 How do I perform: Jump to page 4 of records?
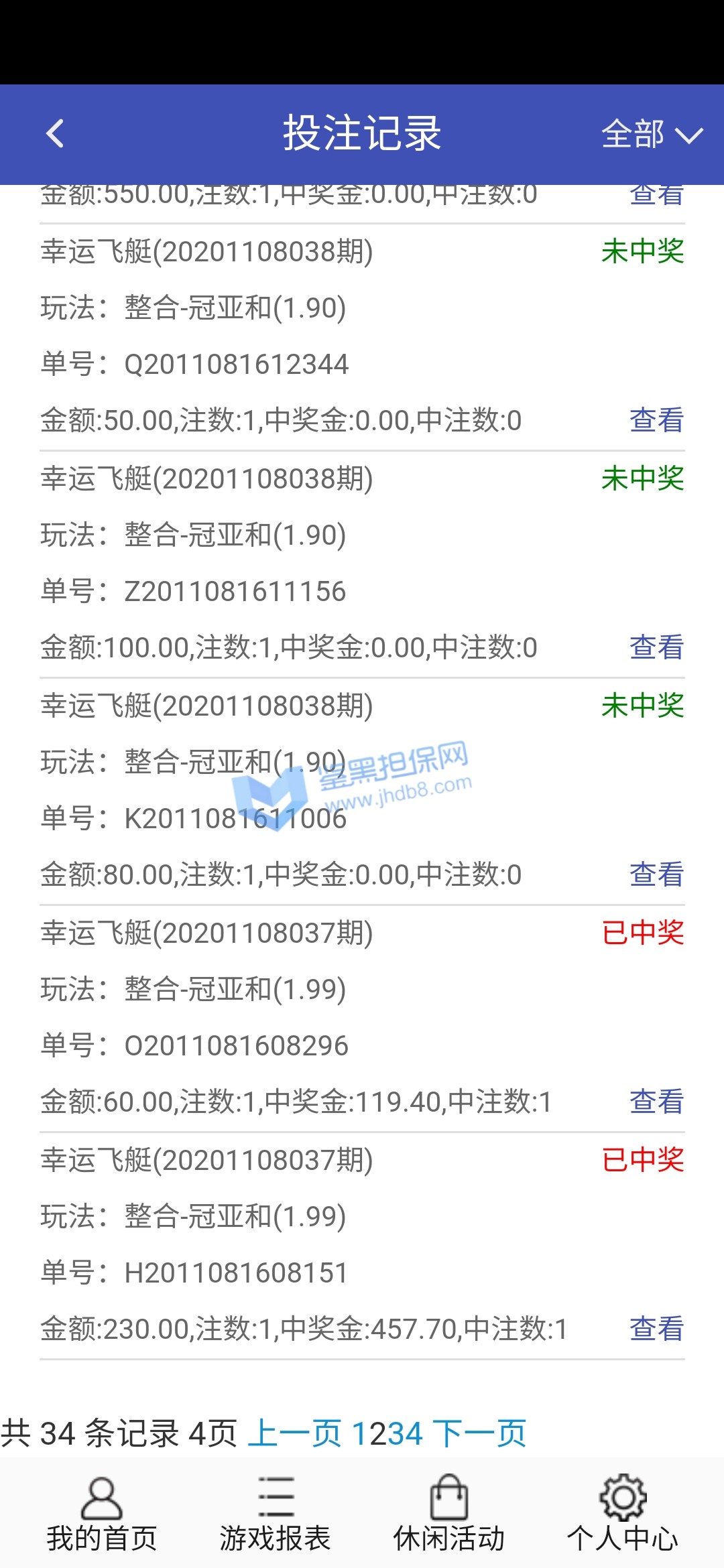coord(414,1434)
